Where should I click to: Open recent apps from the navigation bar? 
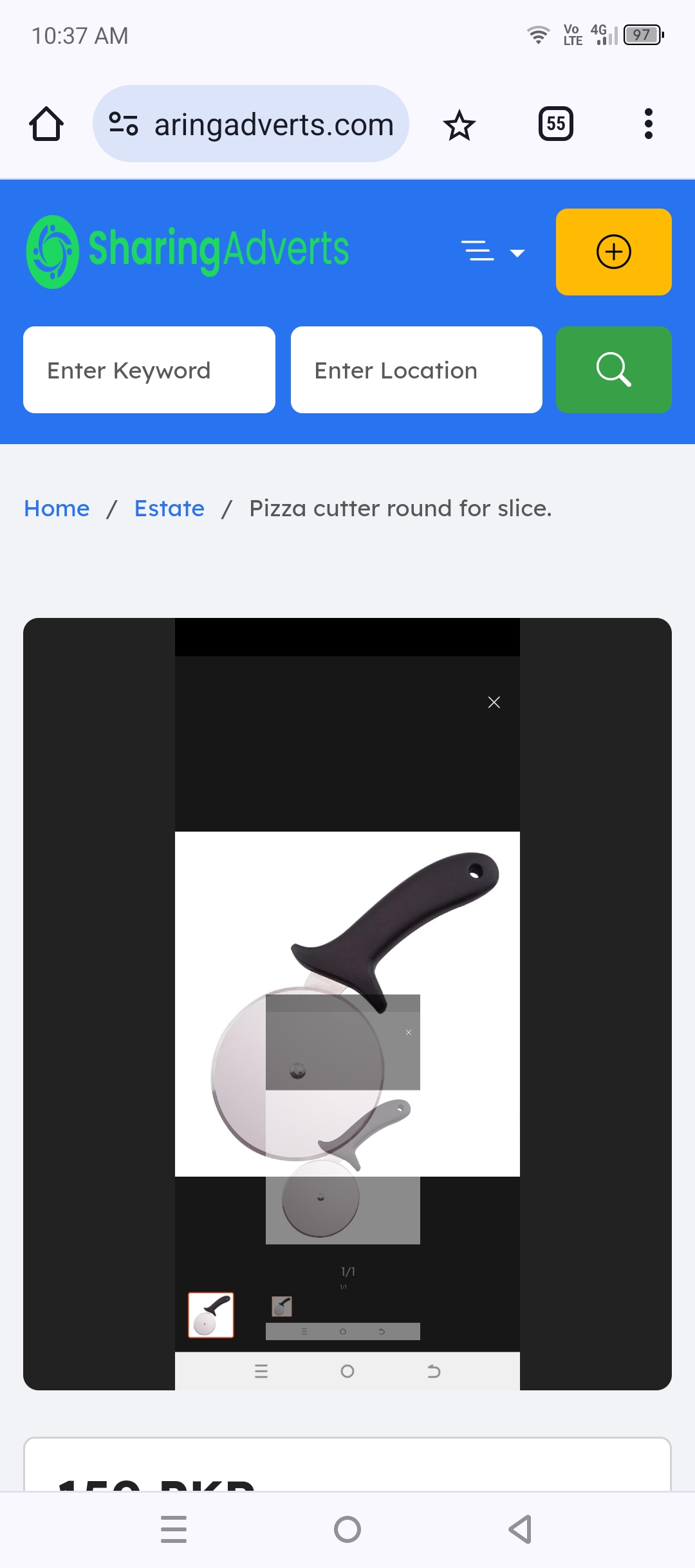click(174, 1529)
